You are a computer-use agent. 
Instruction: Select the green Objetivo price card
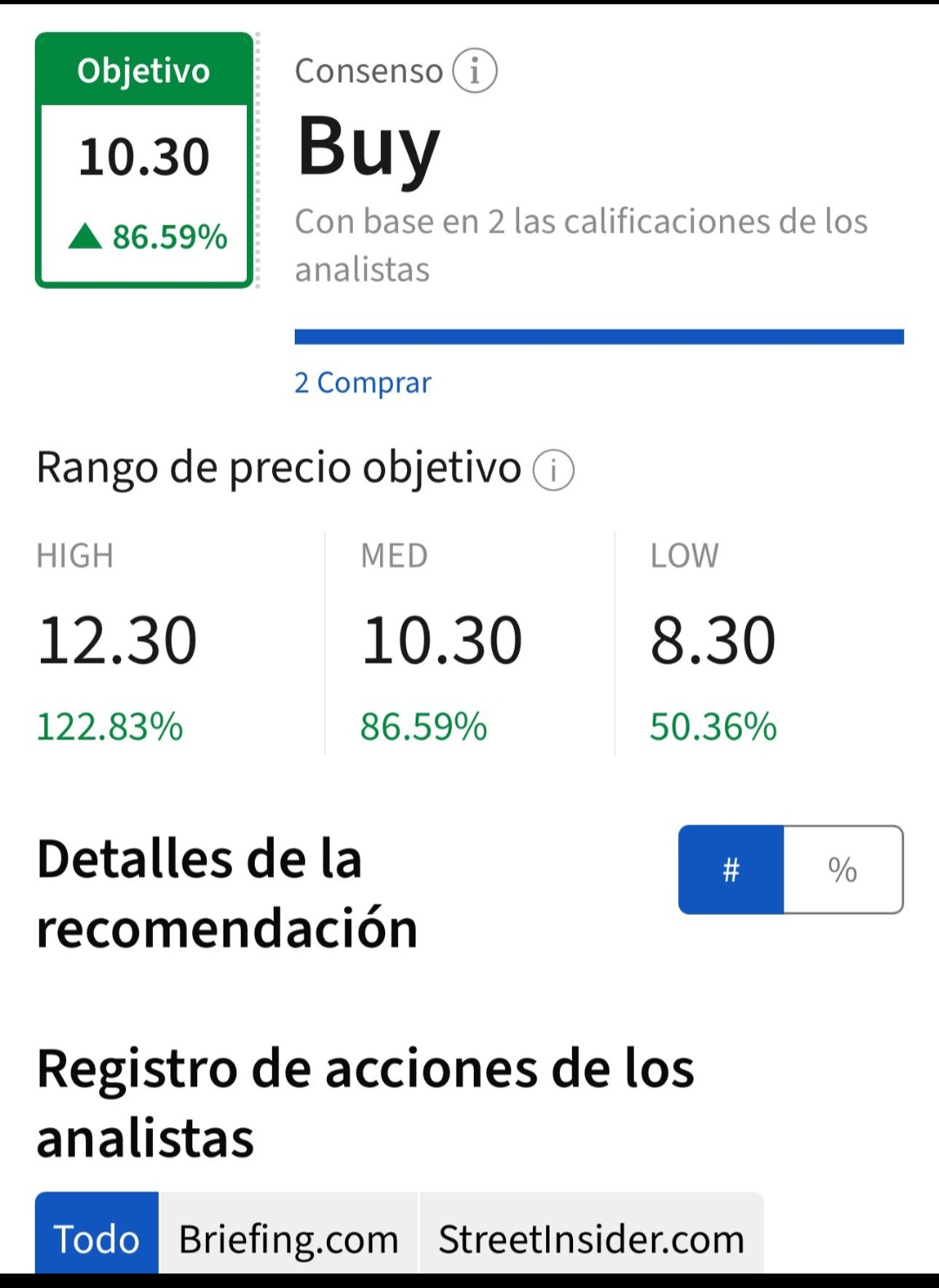144,158
